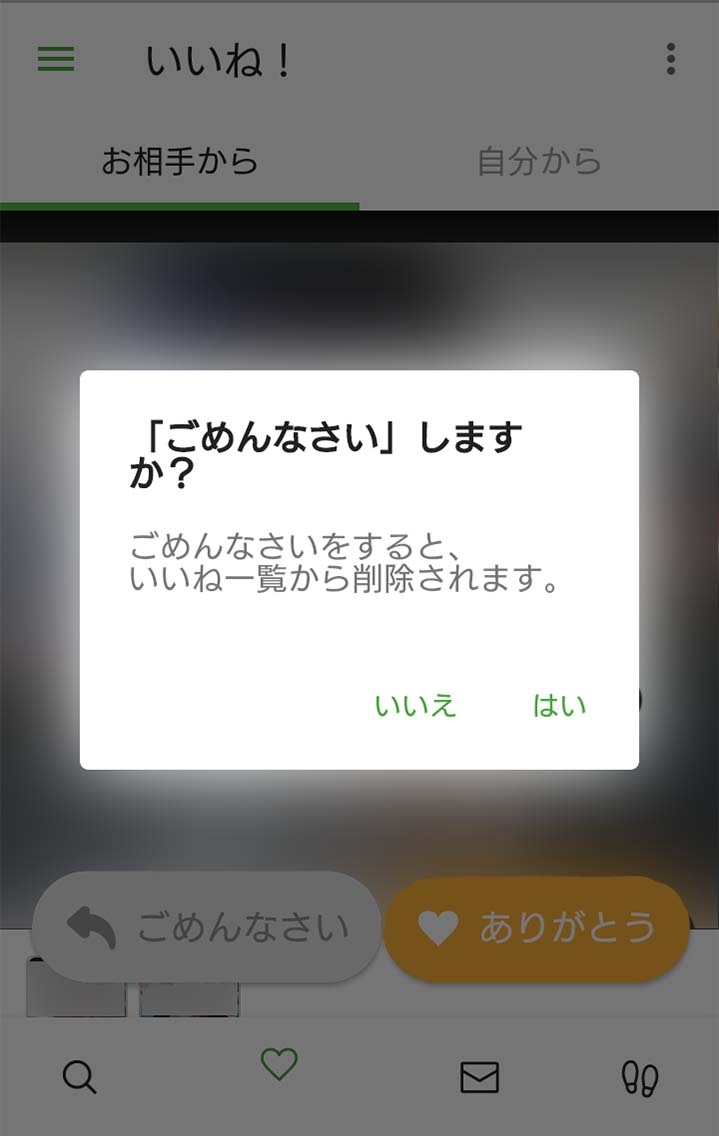719x1136 pixels.
Task: Tap the ごめんなさい button
Action: (x=207, y=927)
